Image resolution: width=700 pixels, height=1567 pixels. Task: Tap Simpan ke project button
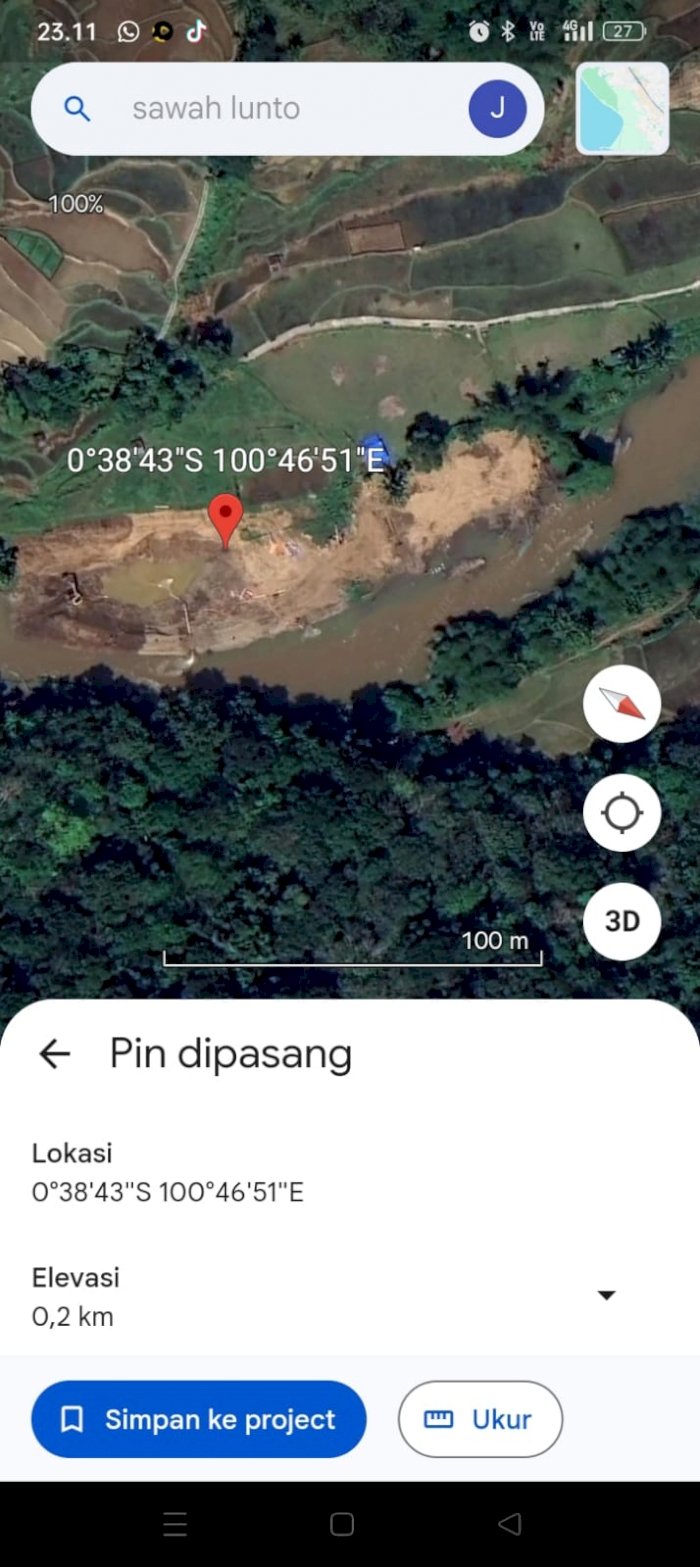[x=199, y=1419]
